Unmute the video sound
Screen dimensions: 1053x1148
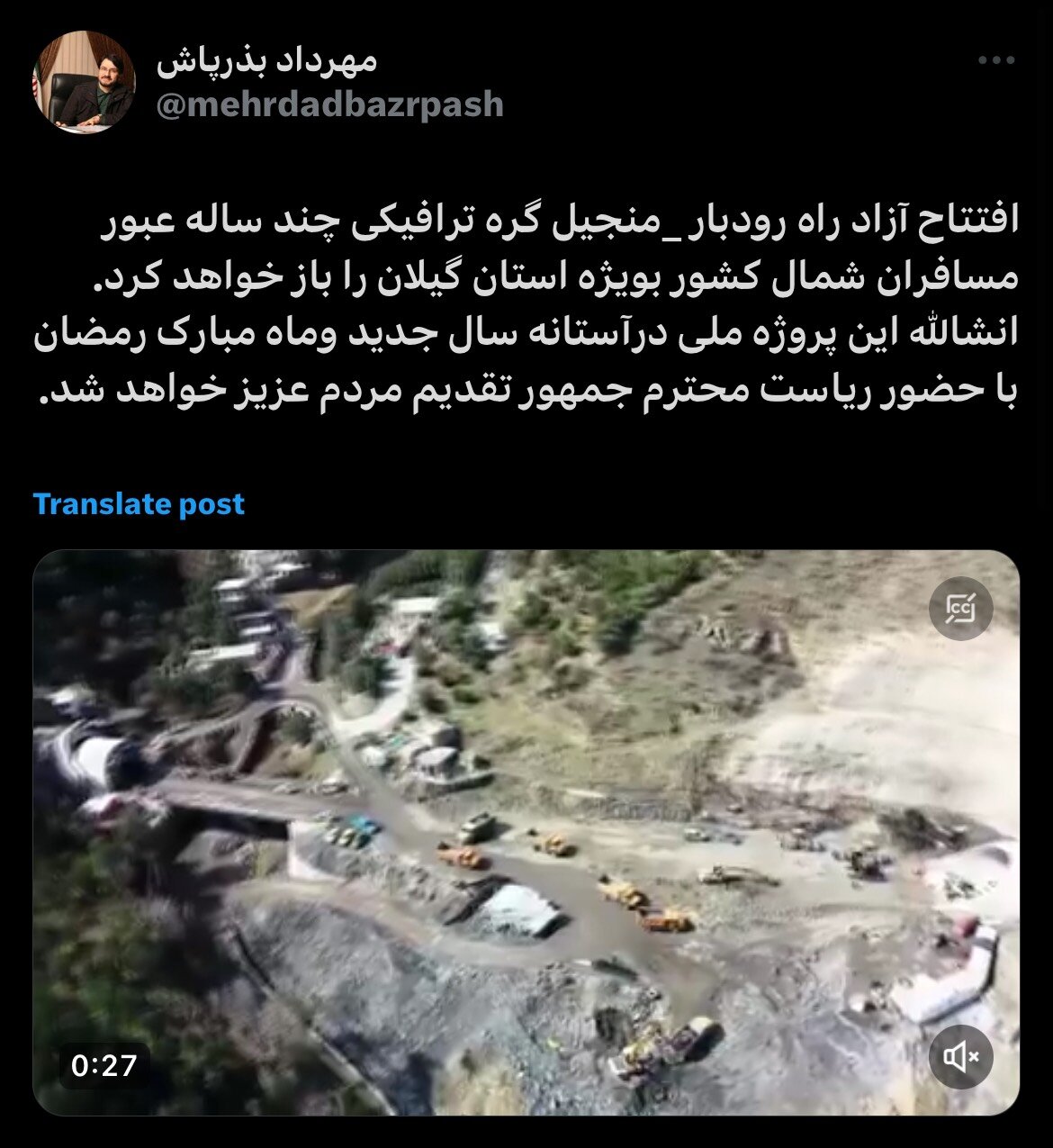960,1056
